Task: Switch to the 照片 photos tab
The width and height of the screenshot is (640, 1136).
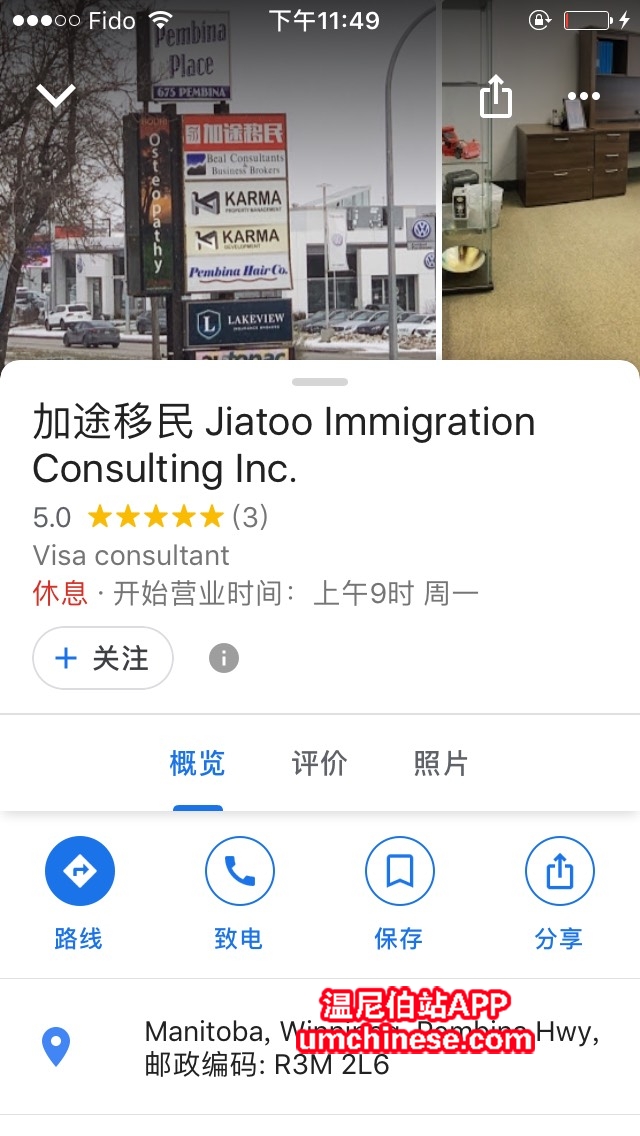Action: (441, 764)
